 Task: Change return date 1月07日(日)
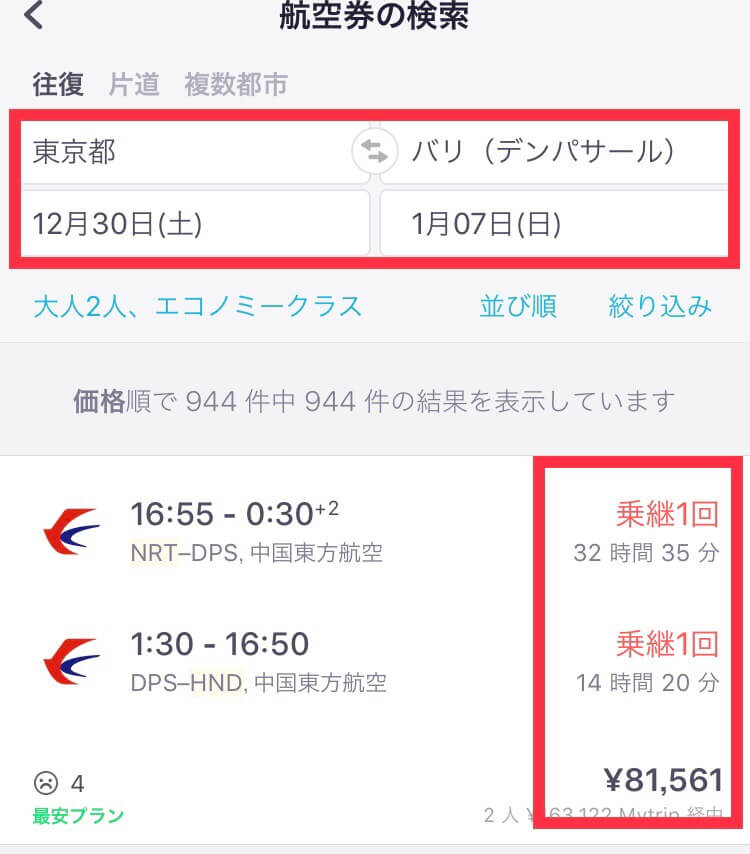555,224
